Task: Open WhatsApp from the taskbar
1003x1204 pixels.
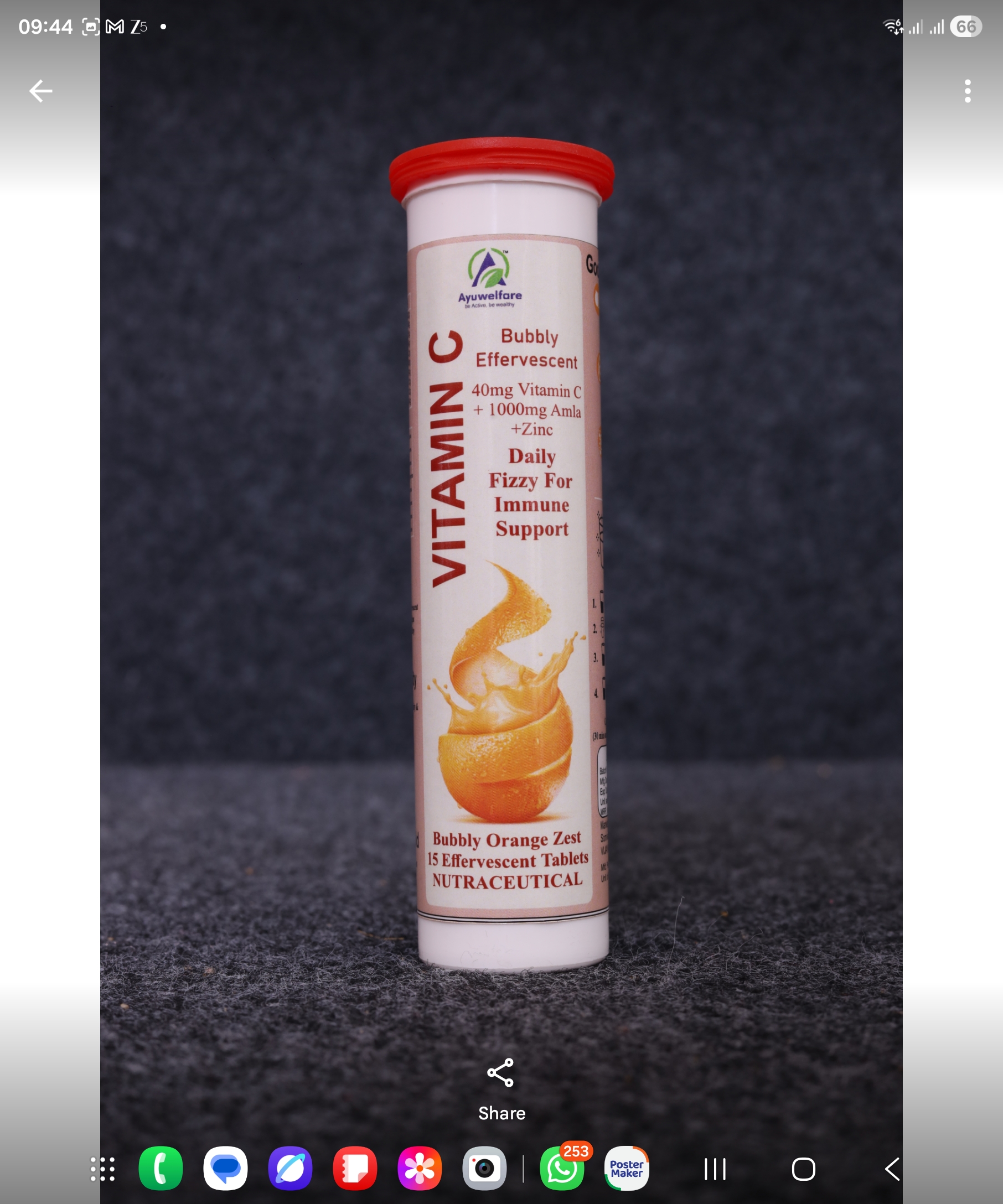Action: tap(559, 1170)
